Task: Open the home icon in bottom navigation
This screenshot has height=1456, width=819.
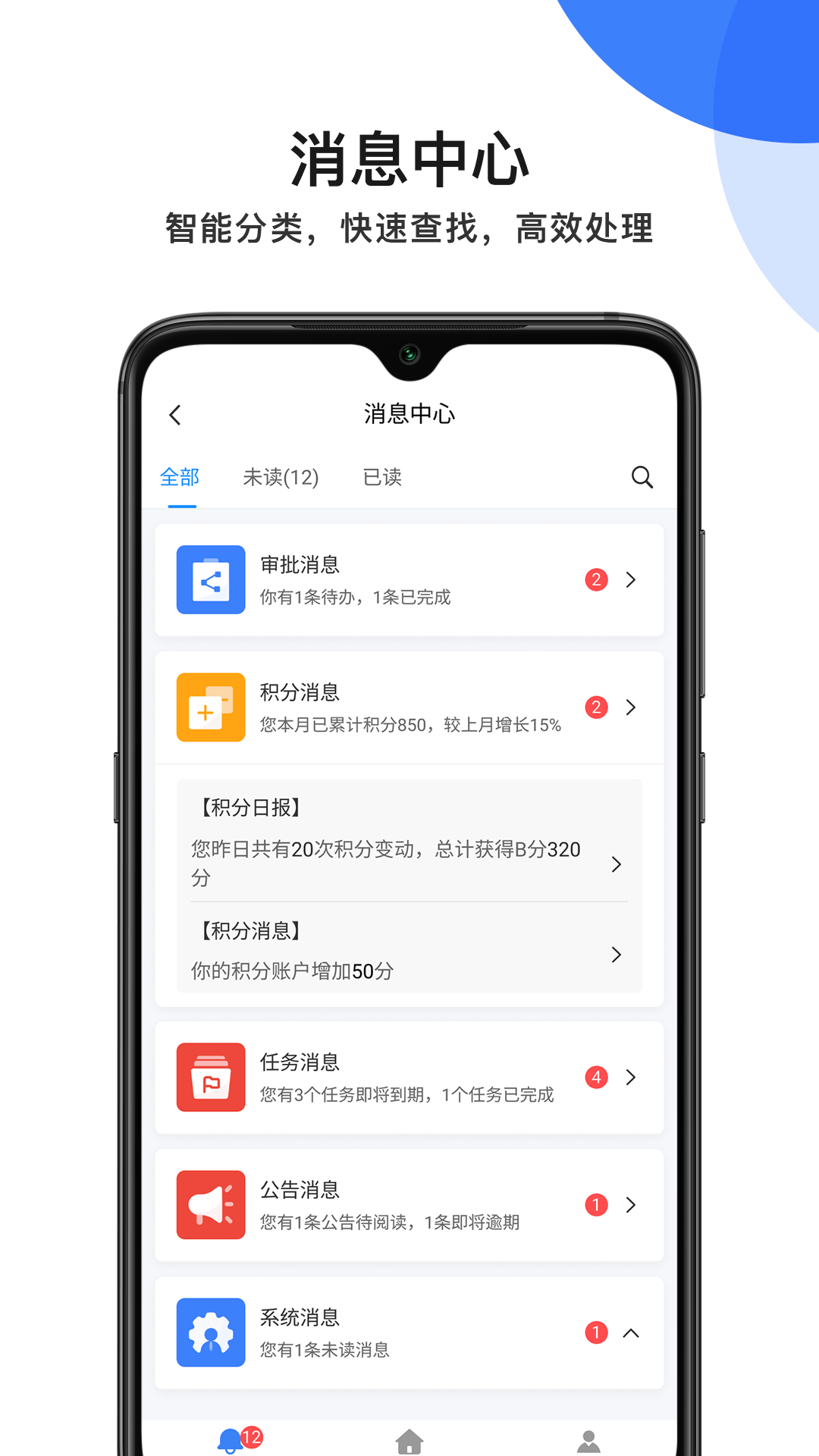Action: 409,1439
